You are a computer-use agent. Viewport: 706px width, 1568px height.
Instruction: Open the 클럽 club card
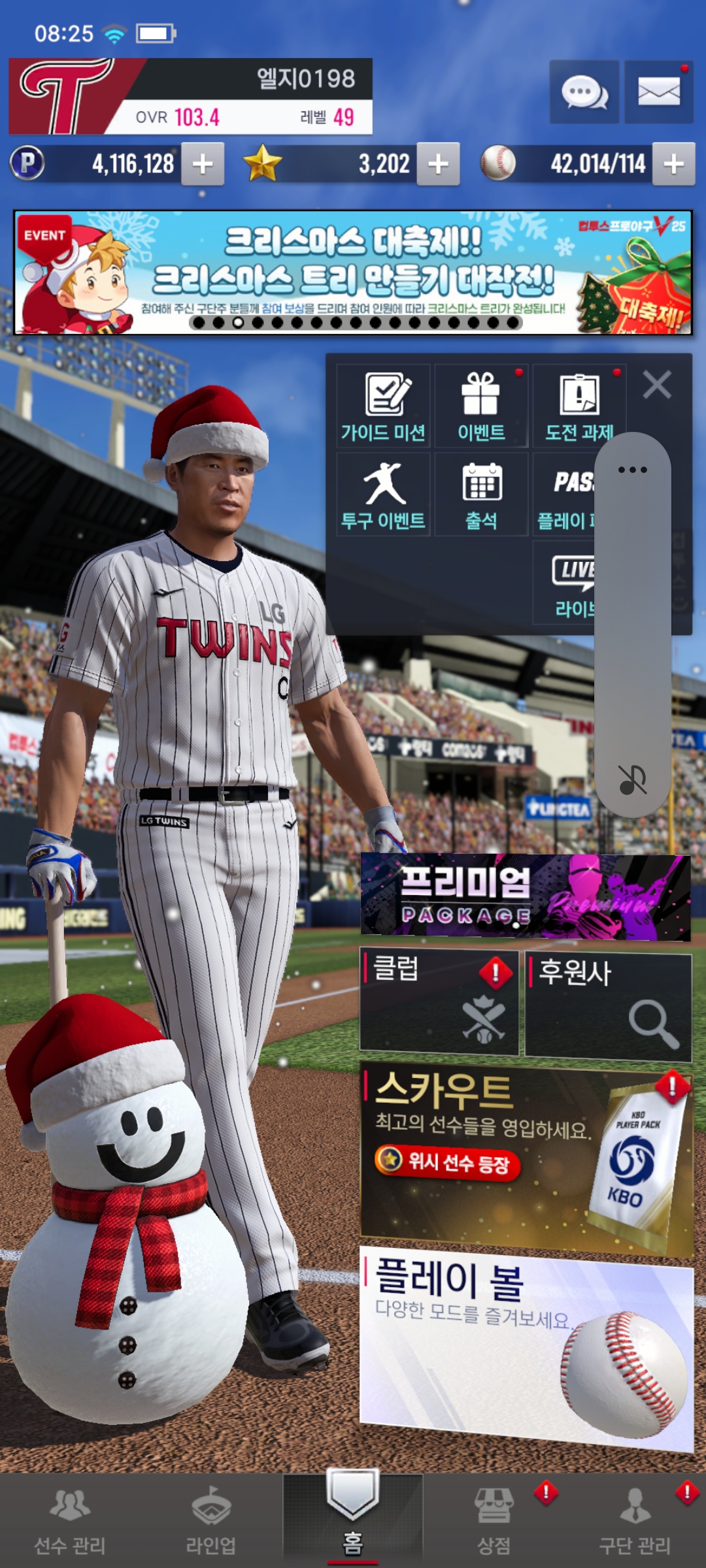click(x=439, y=1002)
